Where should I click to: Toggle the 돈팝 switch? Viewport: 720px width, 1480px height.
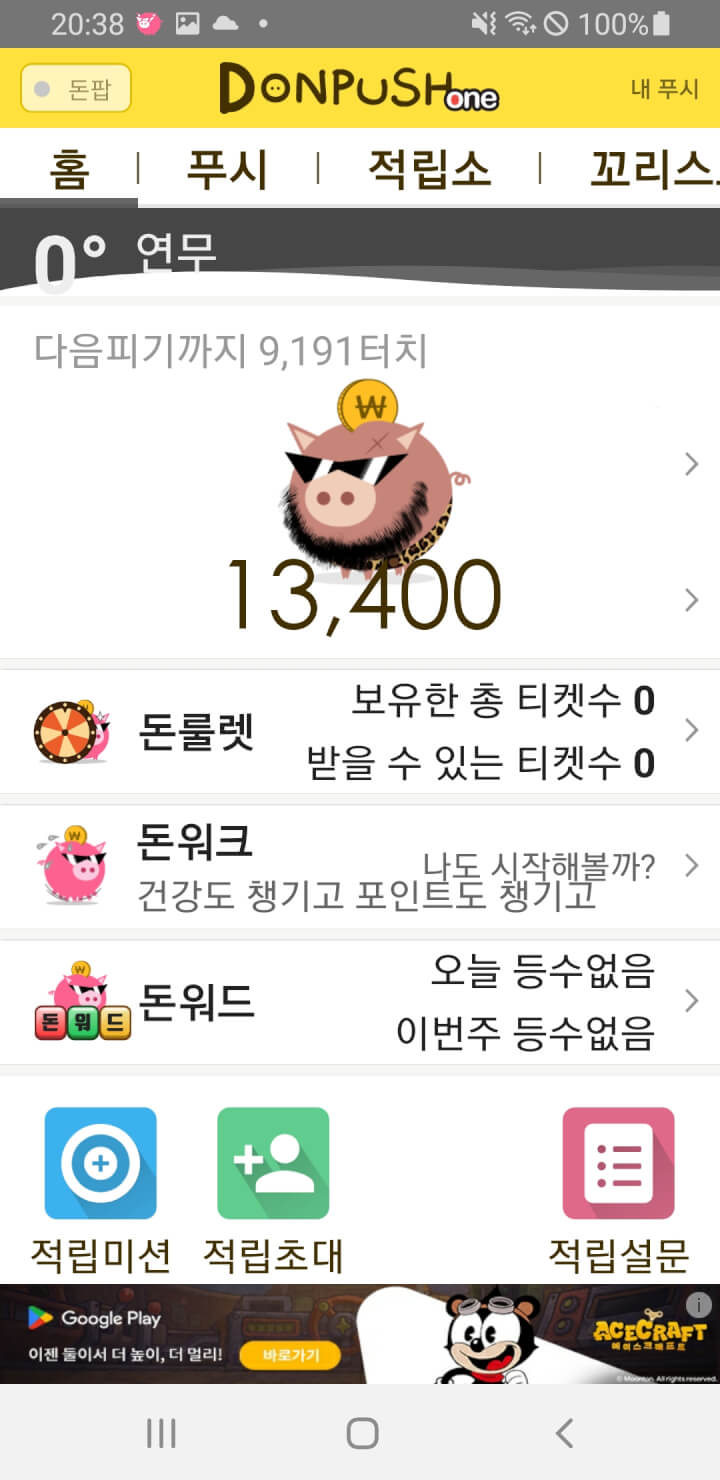click(x=75, y=89)
